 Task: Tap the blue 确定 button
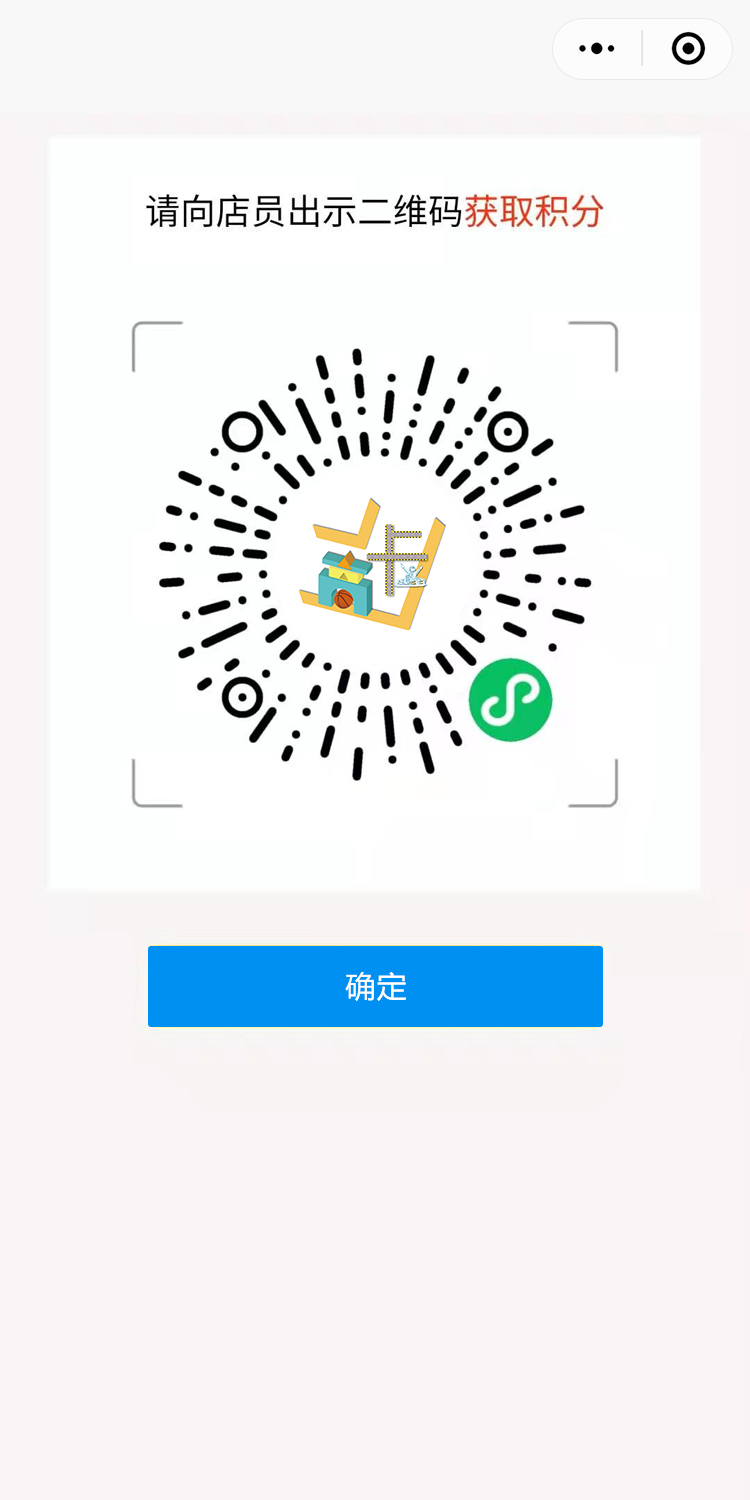(x=375, y=986)
